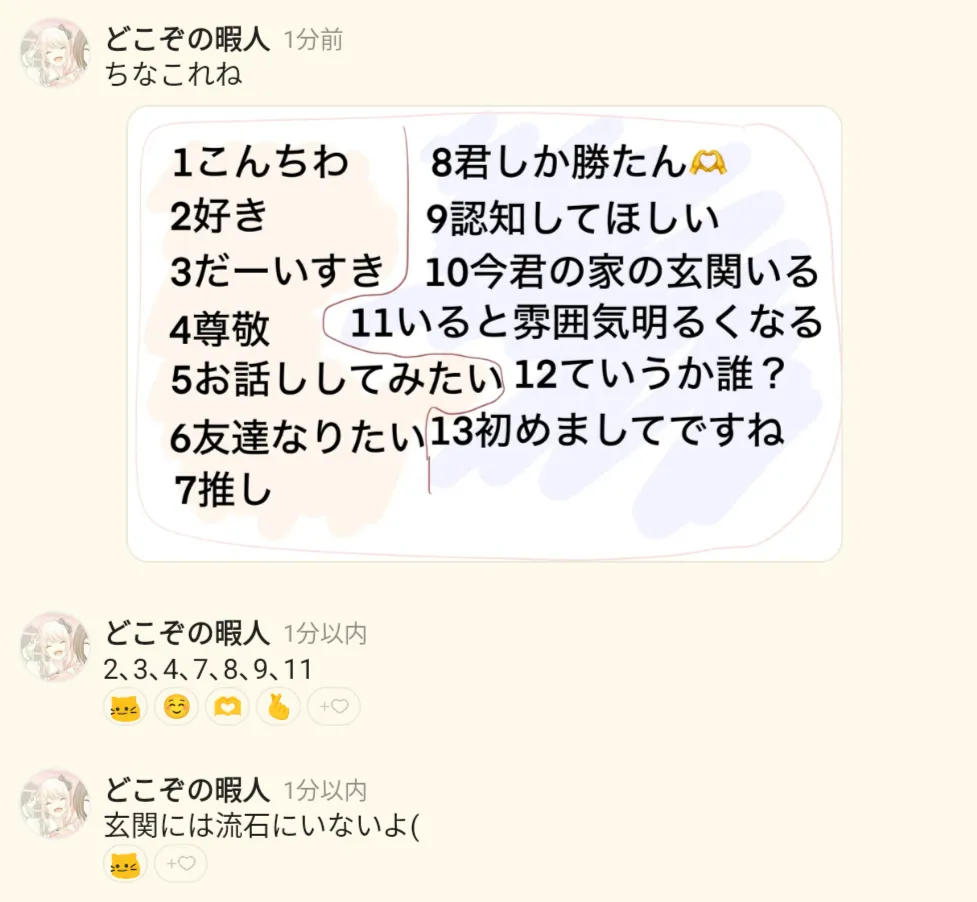Screen dimensions: 977x902
Task: Add a reaction to the 玄関には流石にいないよ message
Action: tap(180, 863)
